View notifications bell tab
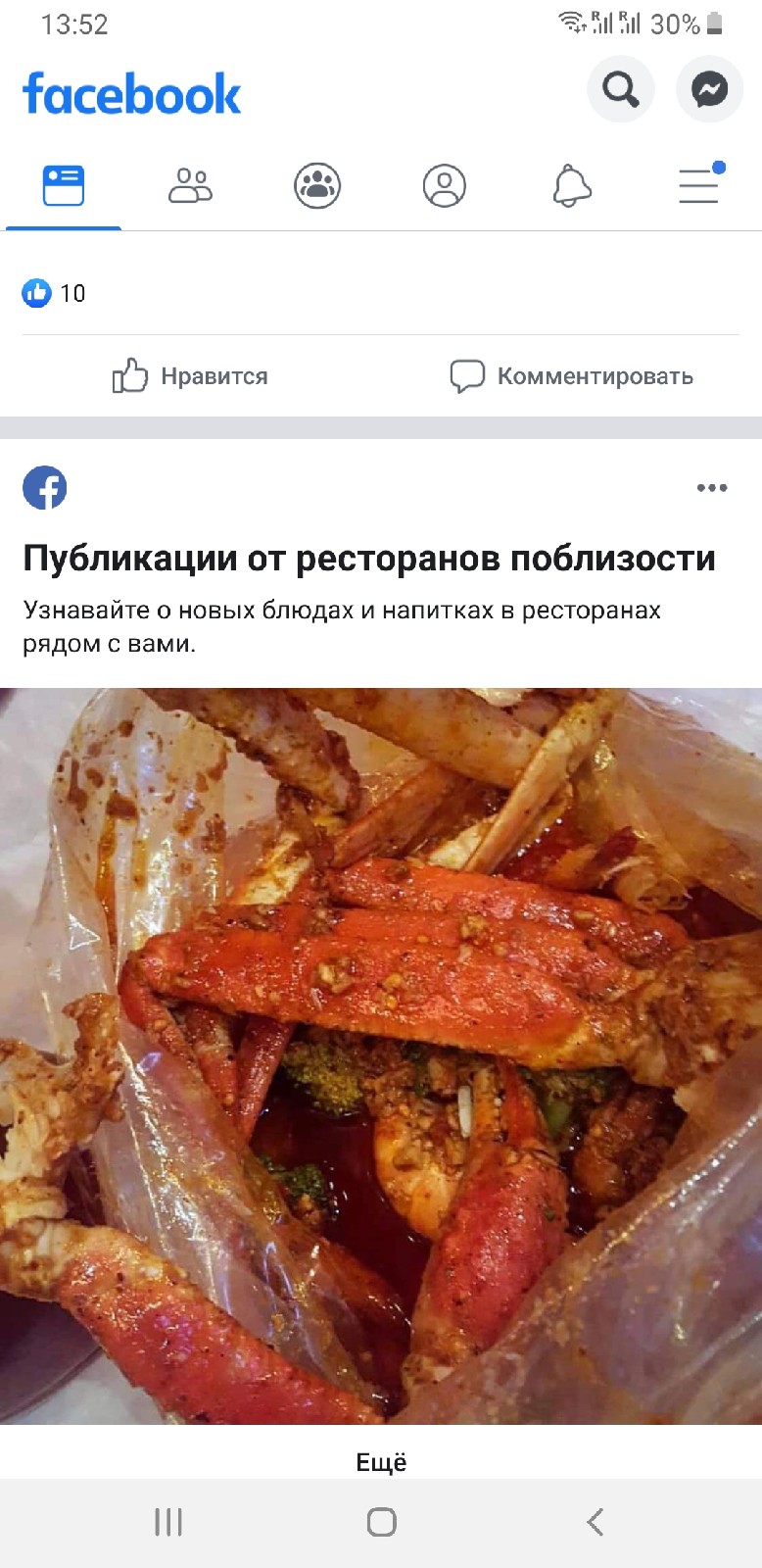This screenshot has width=762, height=1568. click(x=572, y=185)
